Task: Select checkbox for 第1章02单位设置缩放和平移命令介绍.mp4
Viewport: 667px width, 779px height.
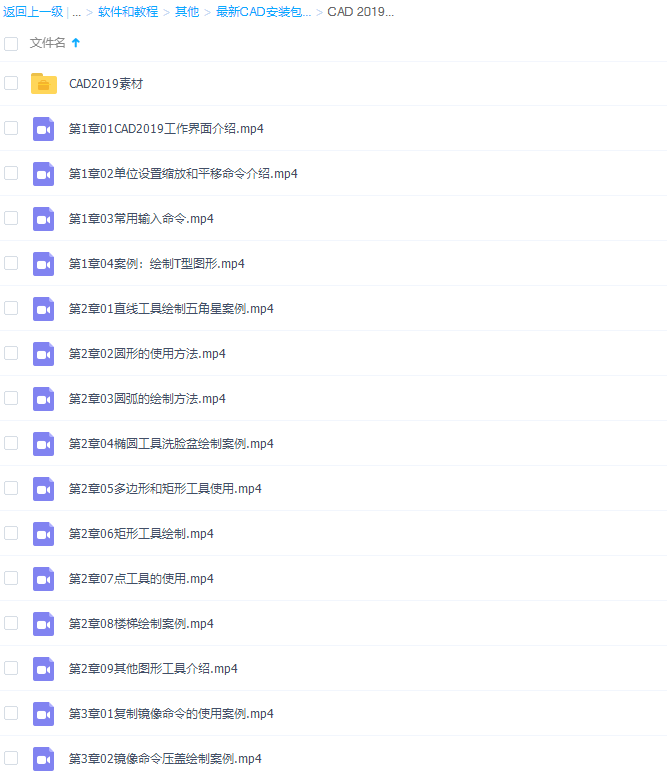Action: click(11, 173)
